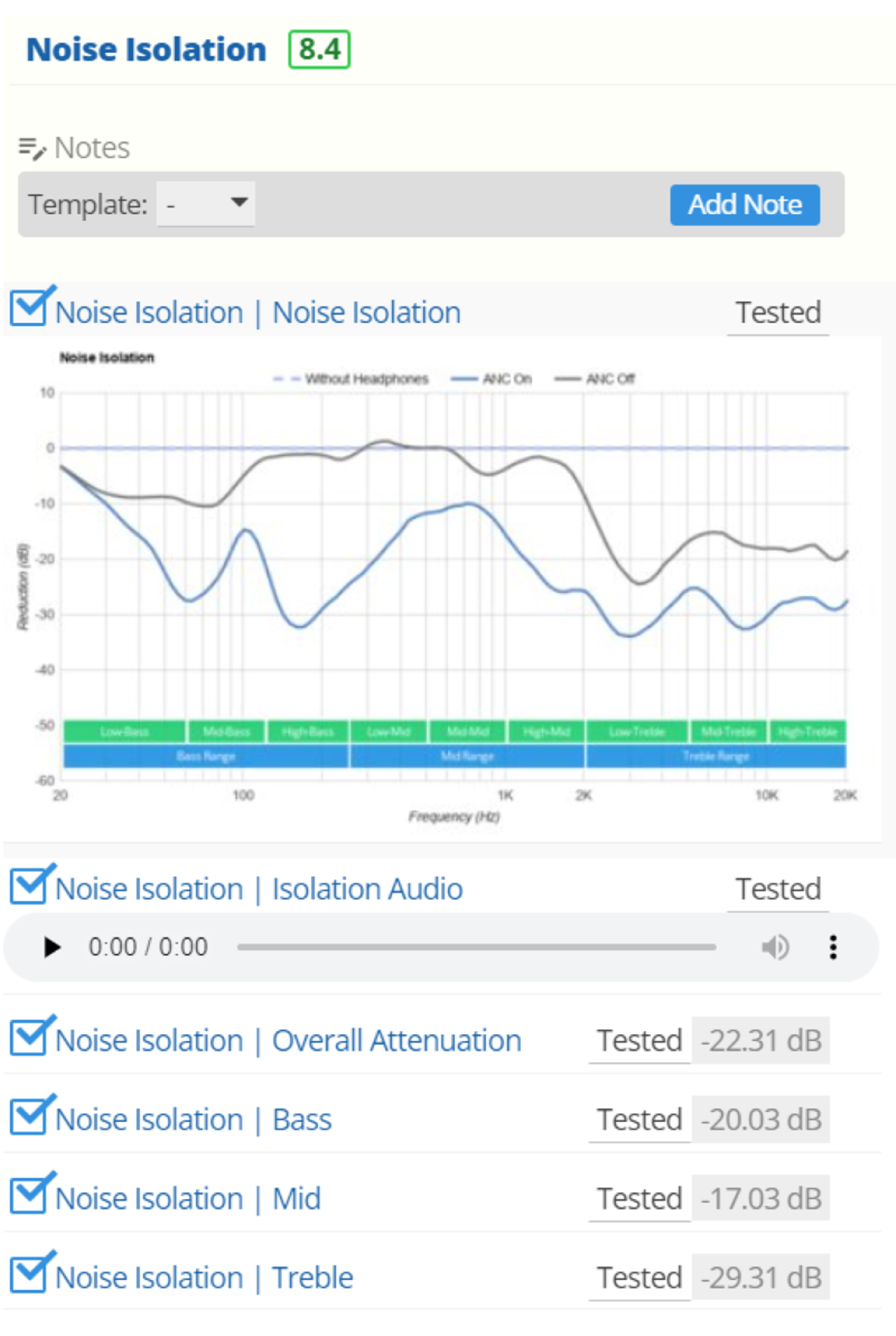This screenshot has width=896, height=1336.
Task: Change Tested status for Overall Attenuation
Action: pos(639,1041)
